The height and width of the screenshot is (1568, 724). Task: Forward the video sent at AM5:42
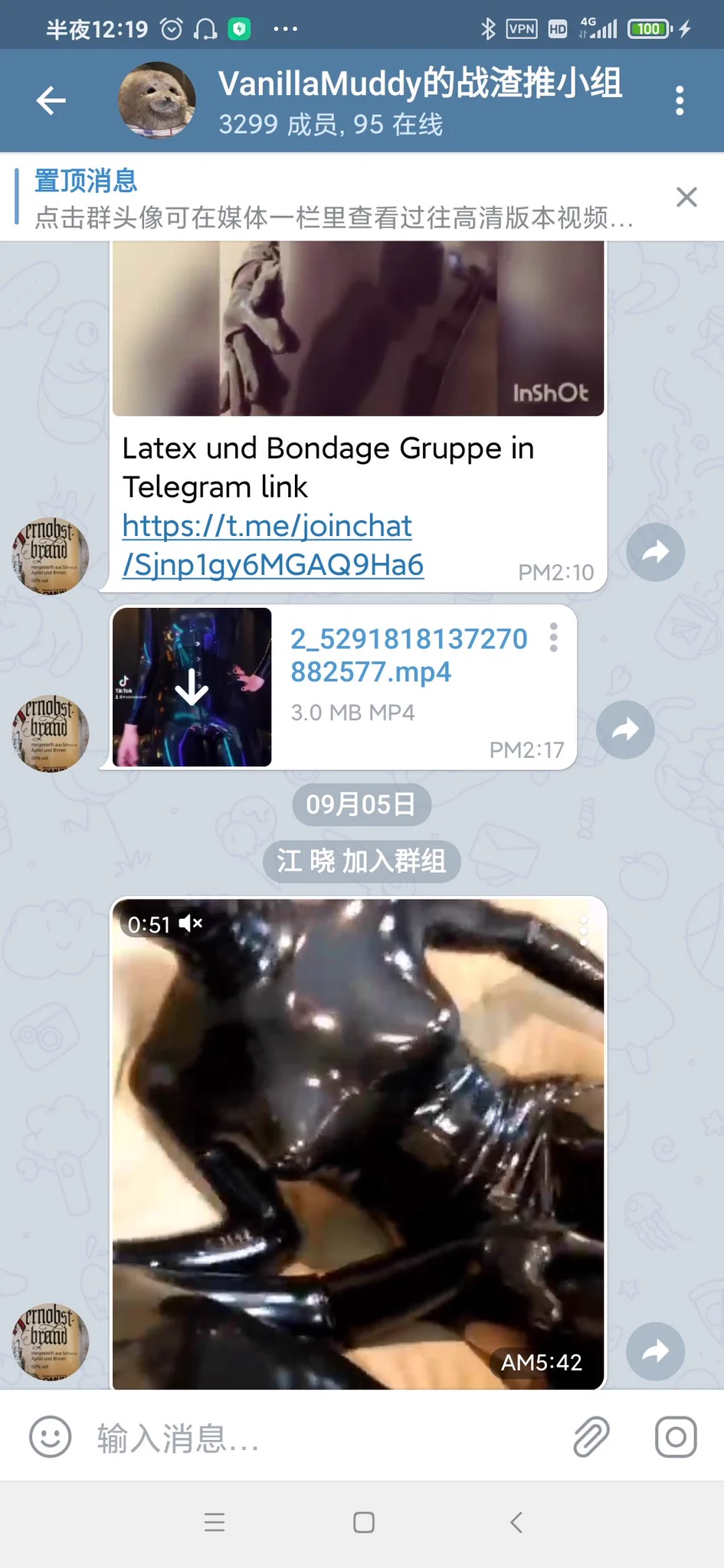[x=655, y=1351]
